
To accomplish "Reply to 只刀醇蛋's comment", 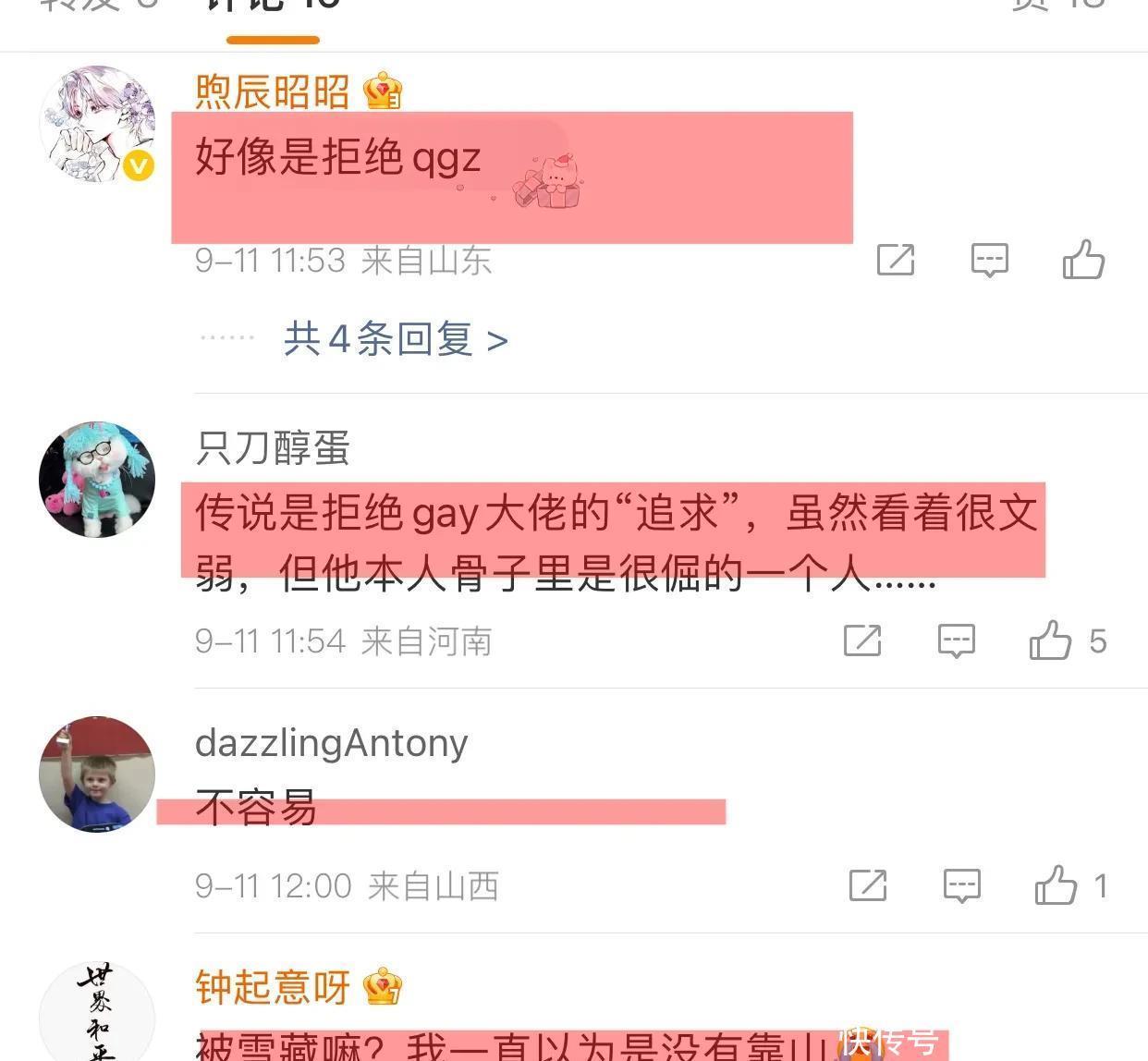I will (x=956, y=640).
